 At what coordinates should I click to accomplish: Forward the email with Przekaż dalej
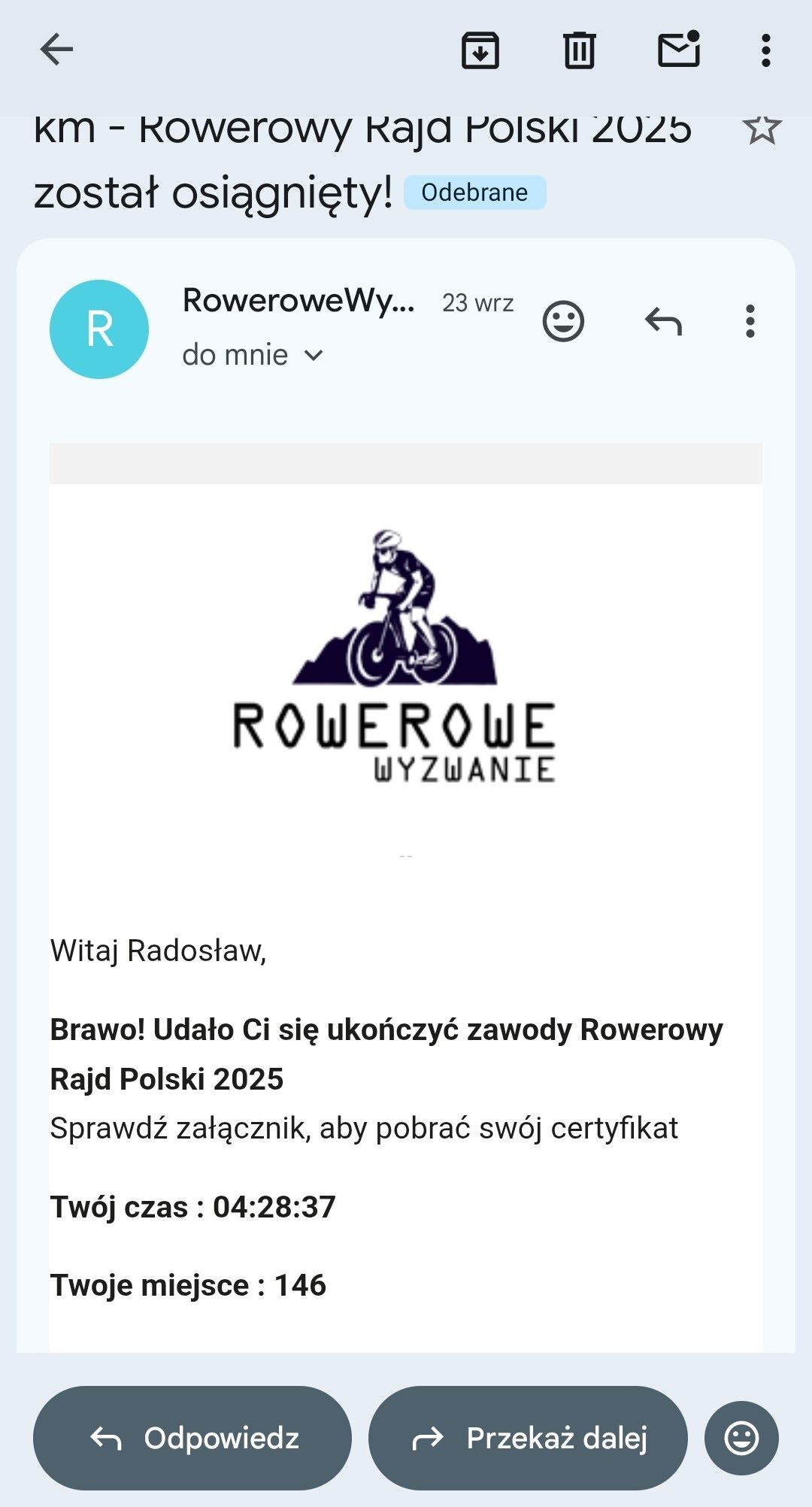coord(528,1438)
